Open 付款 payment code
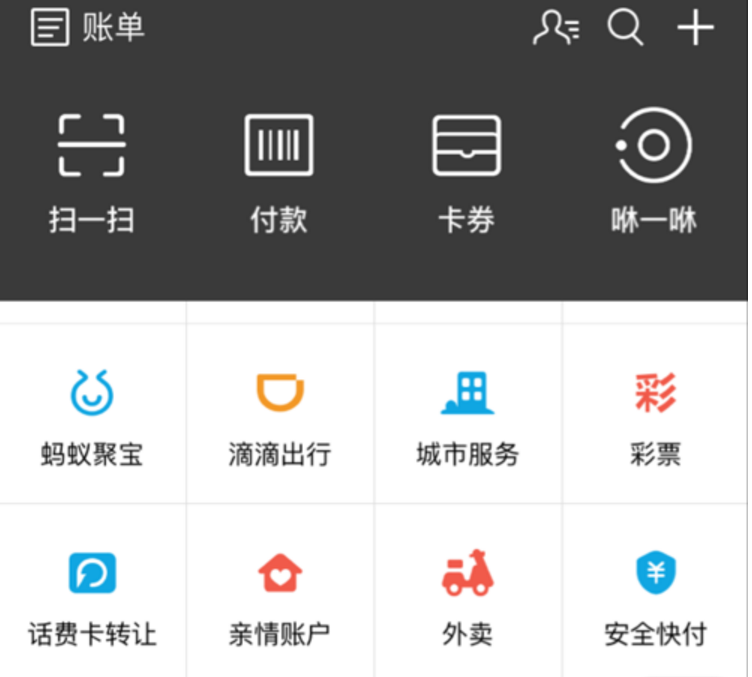 pos(279,170)
